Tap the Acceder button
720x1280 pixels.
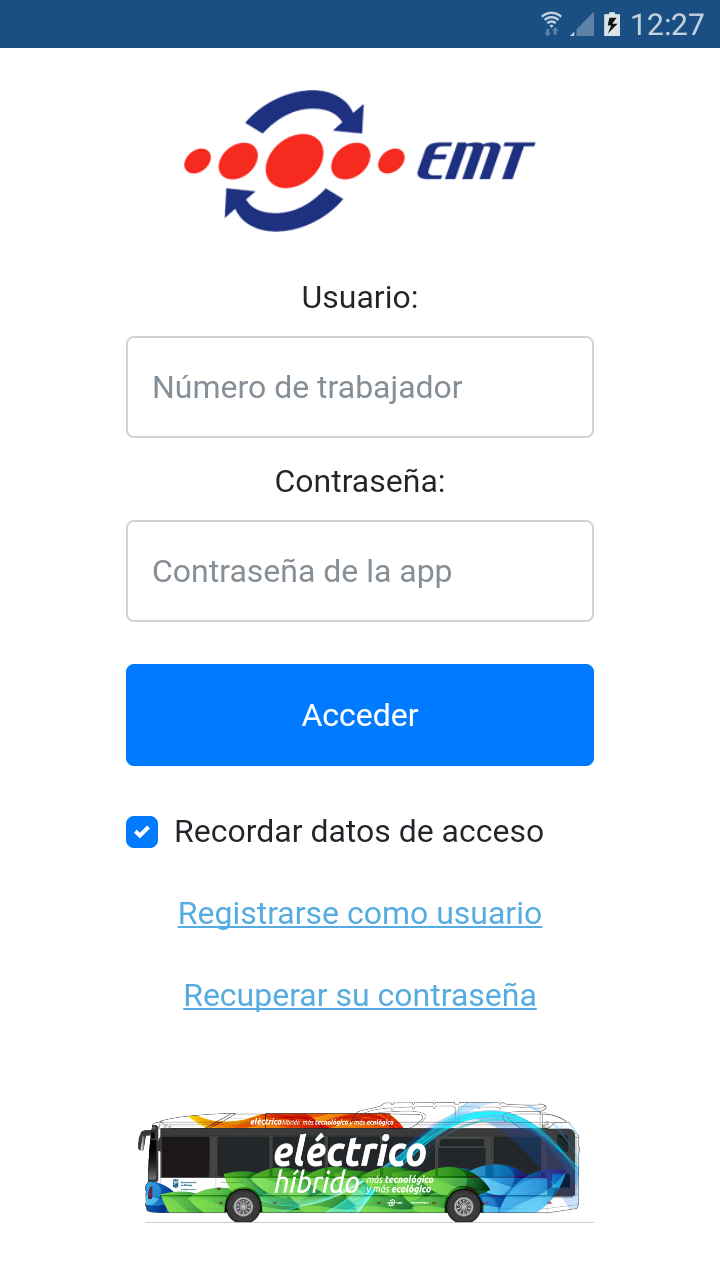pyautogui.click(x=360, y=715)
